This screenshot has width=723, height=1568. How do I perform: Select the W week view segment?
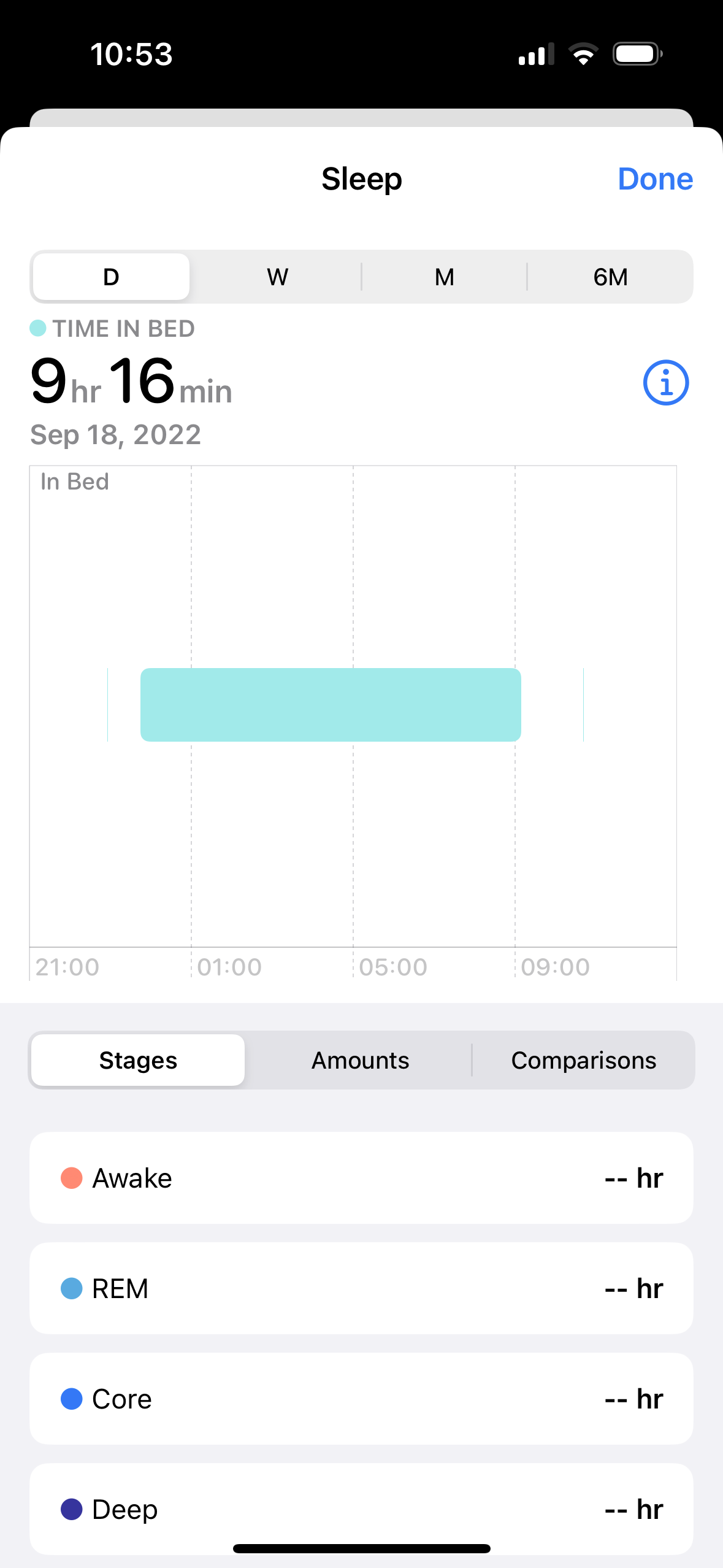(x=276, y=277)
